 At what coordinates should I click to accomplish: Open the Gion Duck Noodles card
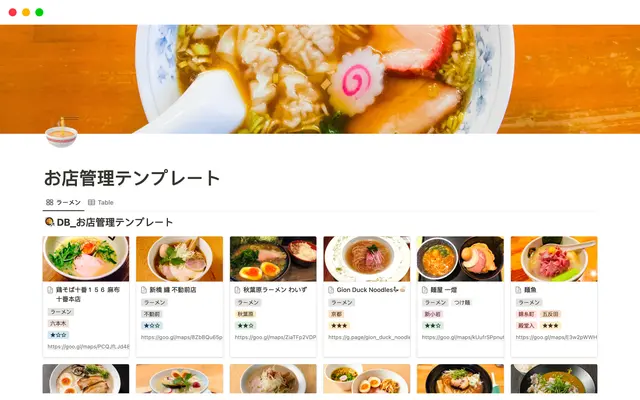pos(366,289)
